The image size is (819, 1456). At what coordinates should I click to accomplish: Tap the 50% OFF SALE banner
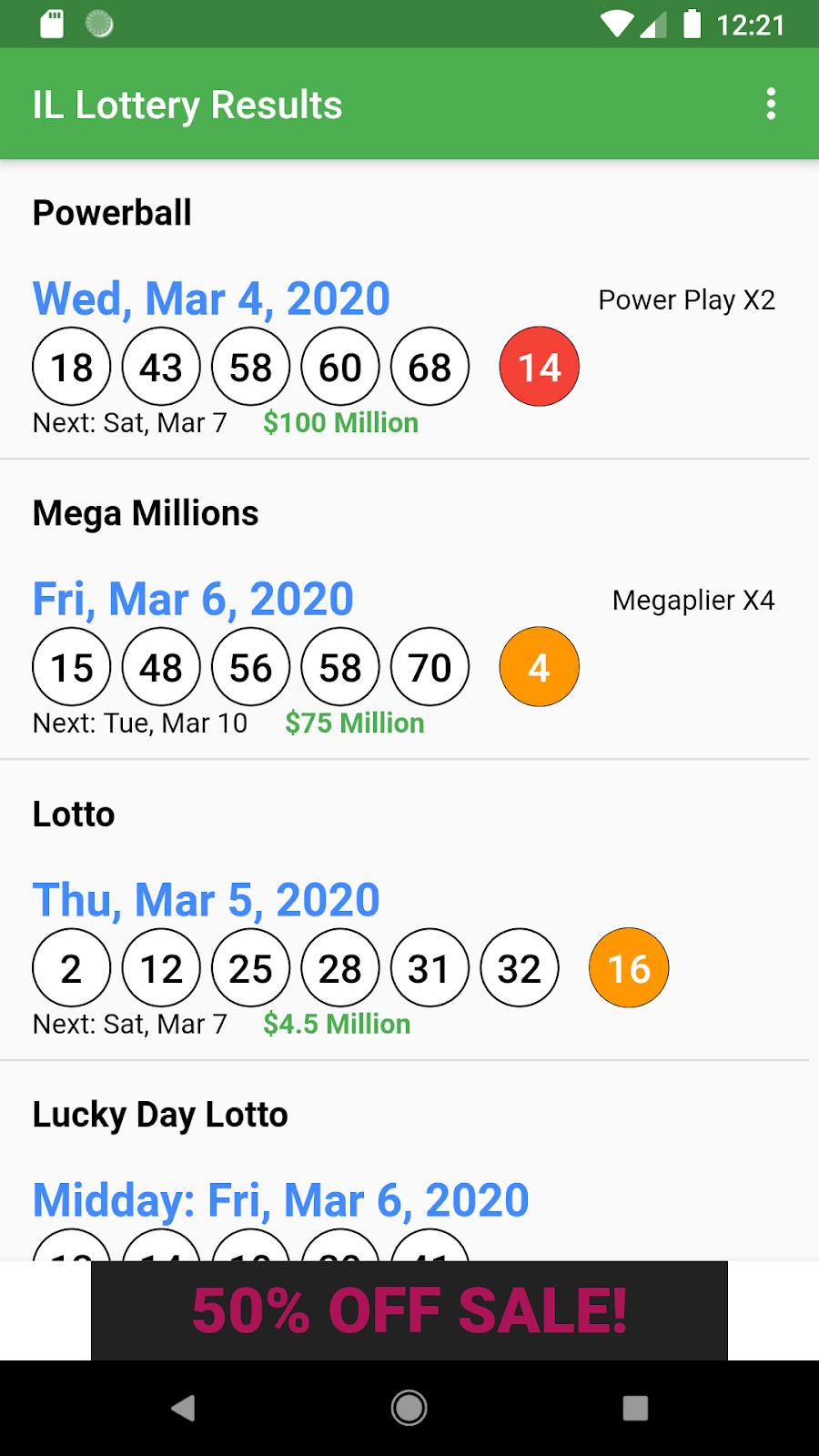tap(409, 1310)
